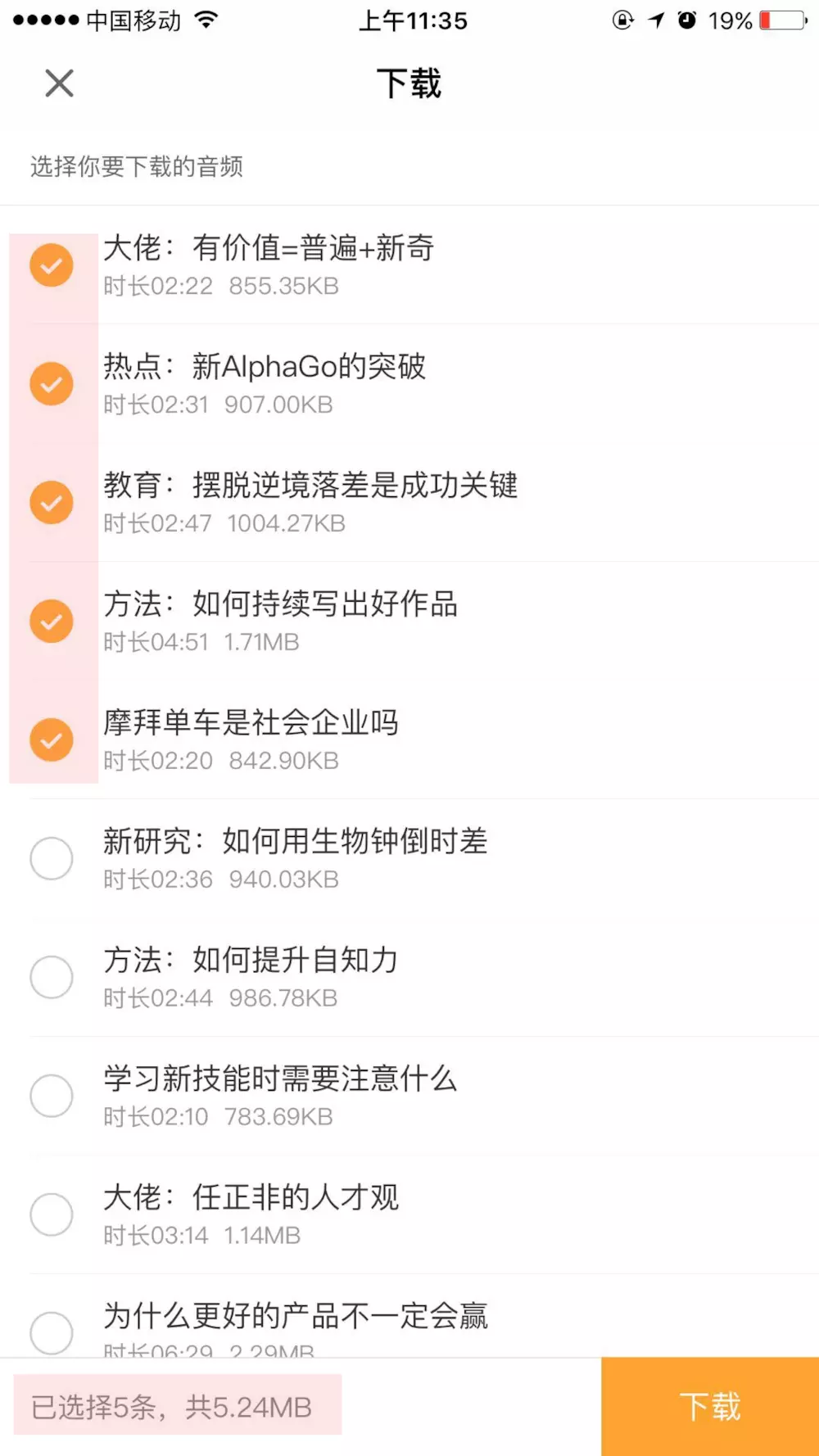Select 新研究：如何用生物钟倒时差
Viewport: 819px width, 1456px height.
coord(52,859)
